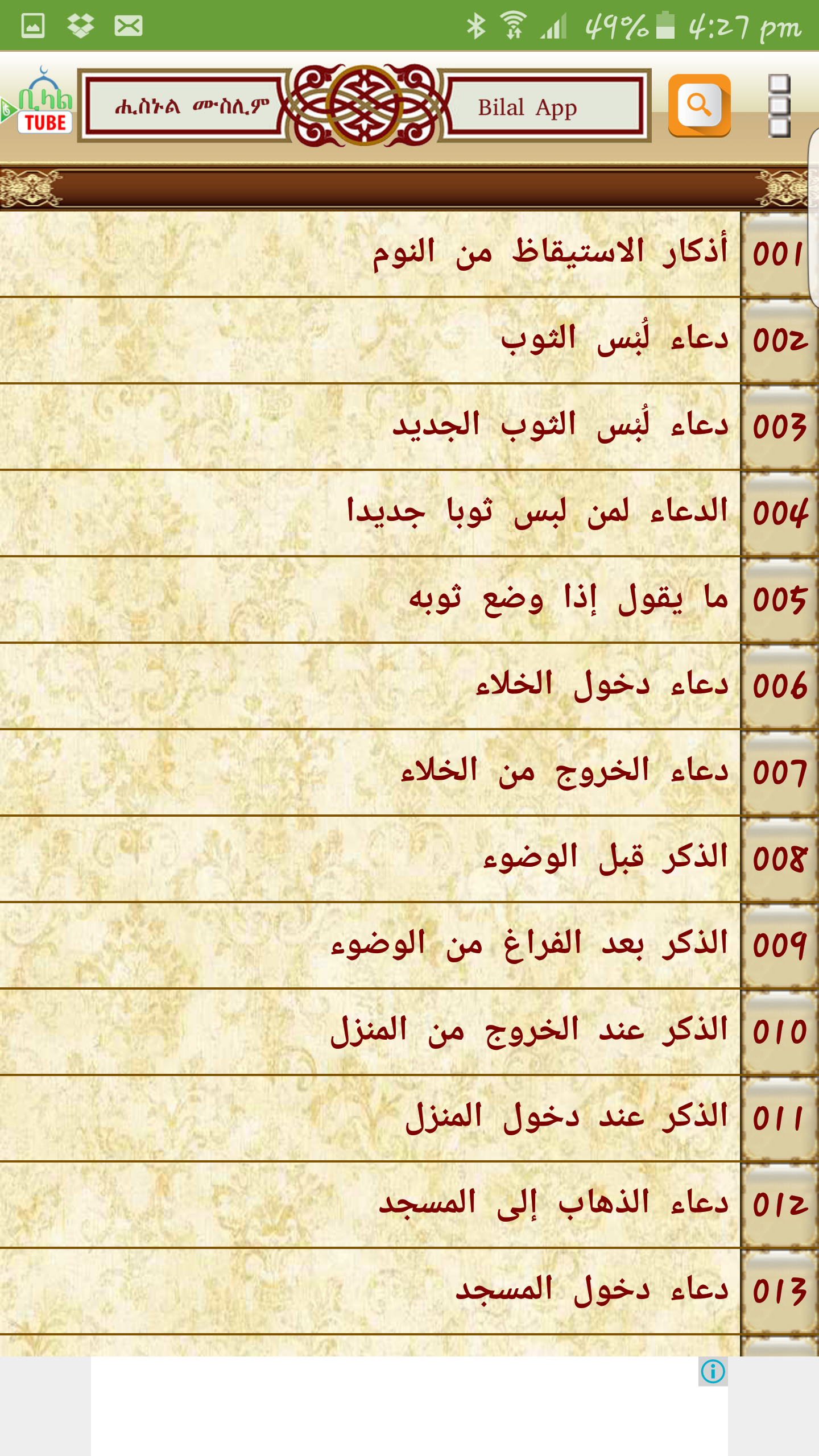
Task: Open item 001 أذكار الاستيقاظ من النوم
Action: click(409, 254)
